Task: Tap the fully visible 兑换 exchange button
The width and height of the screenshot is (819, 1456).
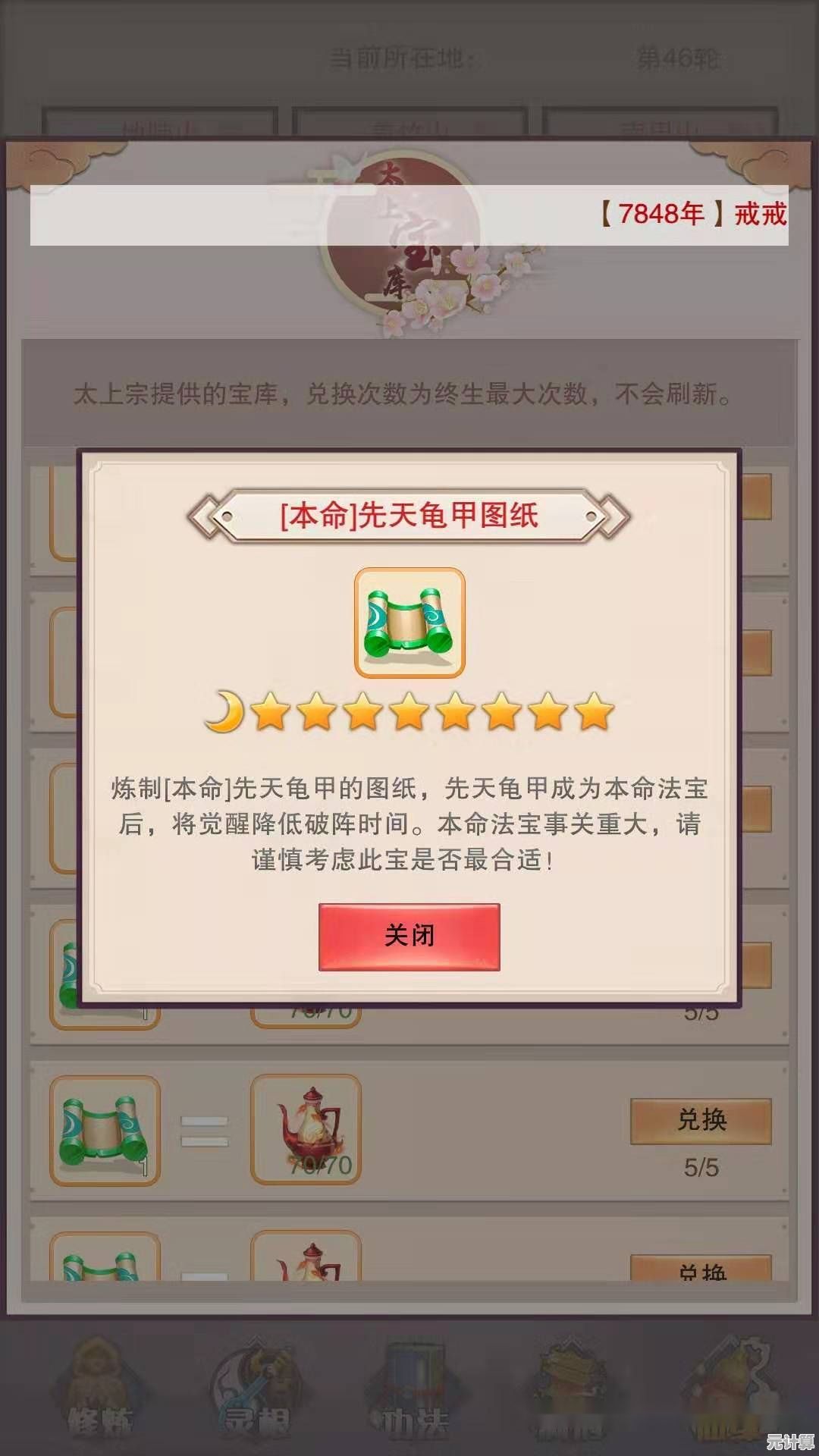Action: point(701,1120)
